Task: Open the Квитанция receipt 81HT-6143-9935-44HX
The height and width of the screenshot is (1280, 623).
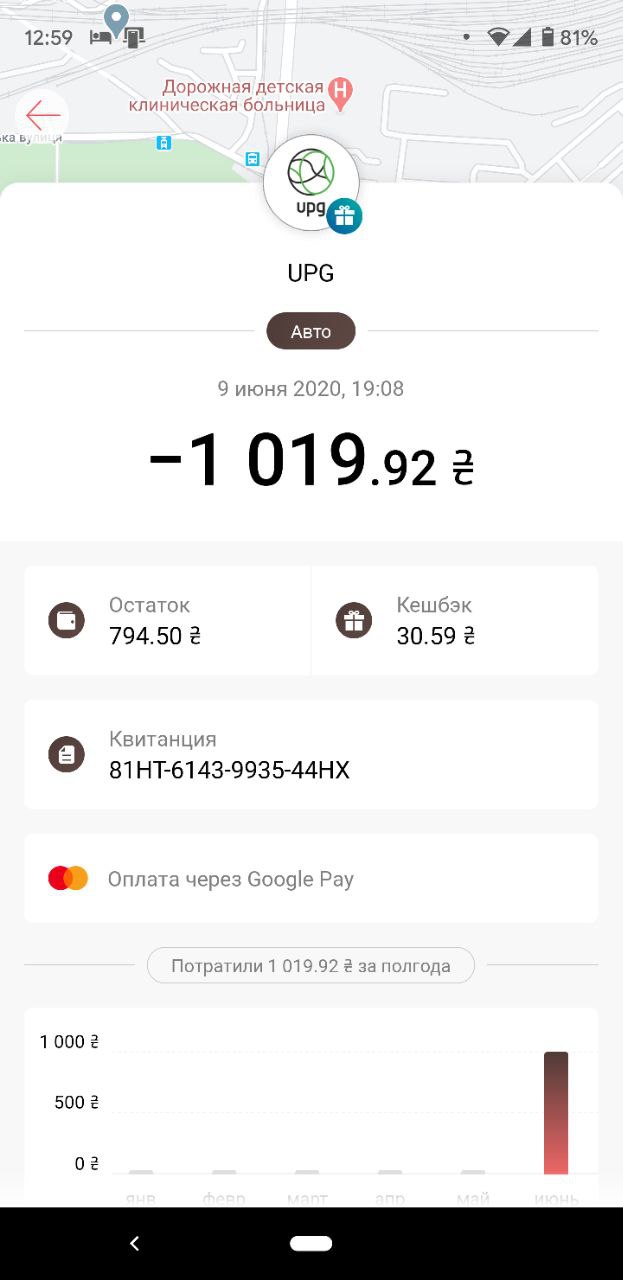Action: (x=311, y=754)
